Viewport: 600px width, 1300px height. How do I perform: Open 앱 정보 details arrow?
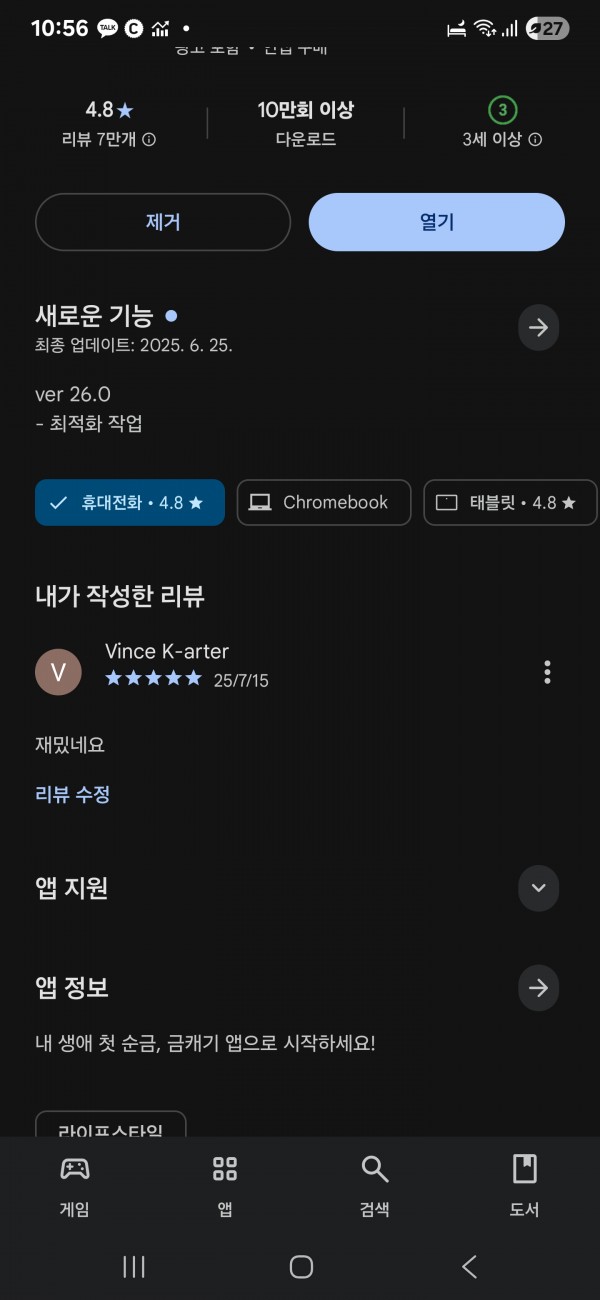coord(539,989)
